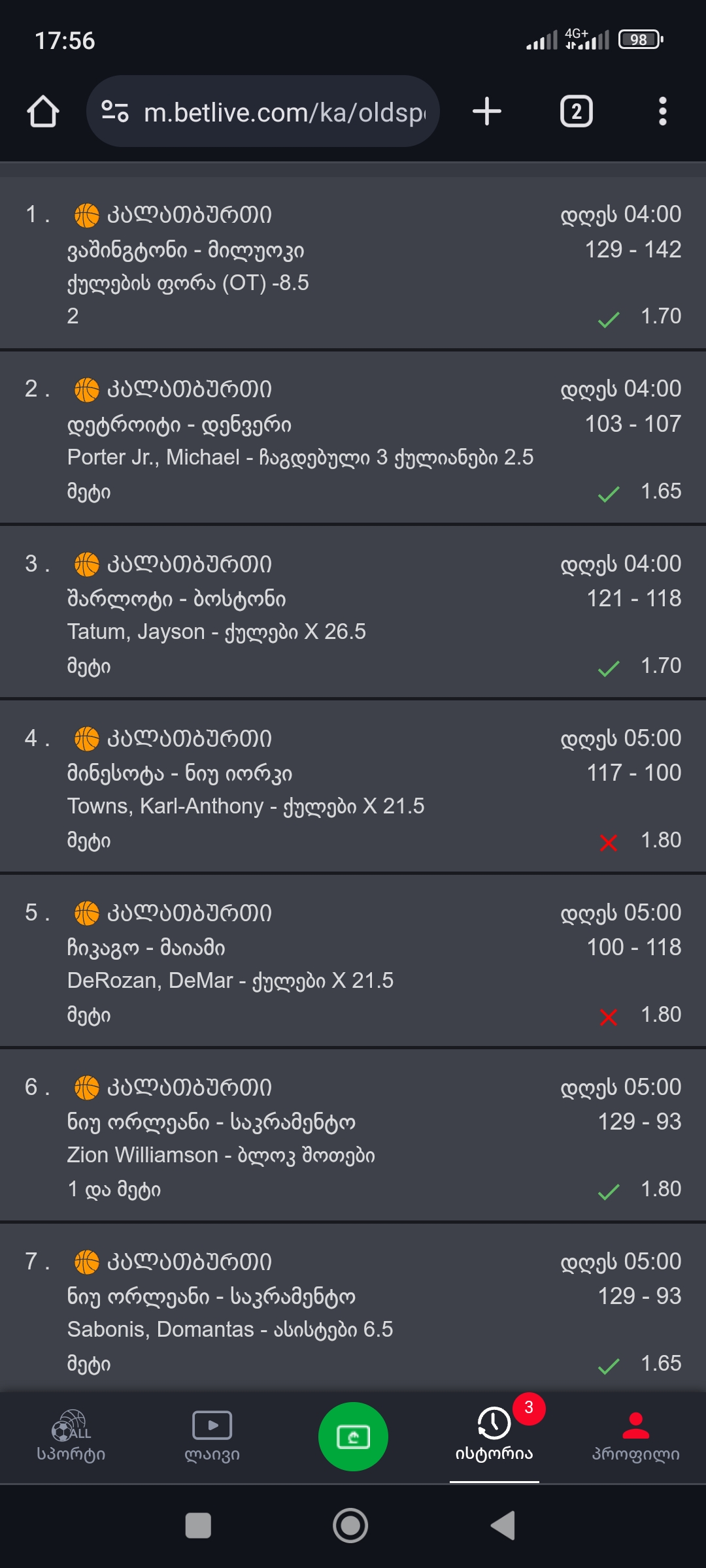Select the ისტორია tab
The image size is (706, 1568).
(x=494, y=1435)
